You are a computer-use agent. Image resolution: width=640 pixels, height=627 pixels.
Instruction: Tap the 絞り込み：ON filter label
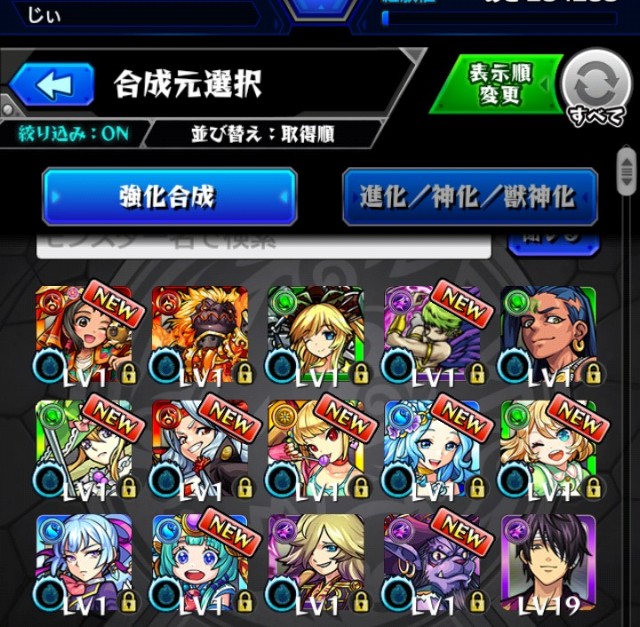(x=73, y=134)
